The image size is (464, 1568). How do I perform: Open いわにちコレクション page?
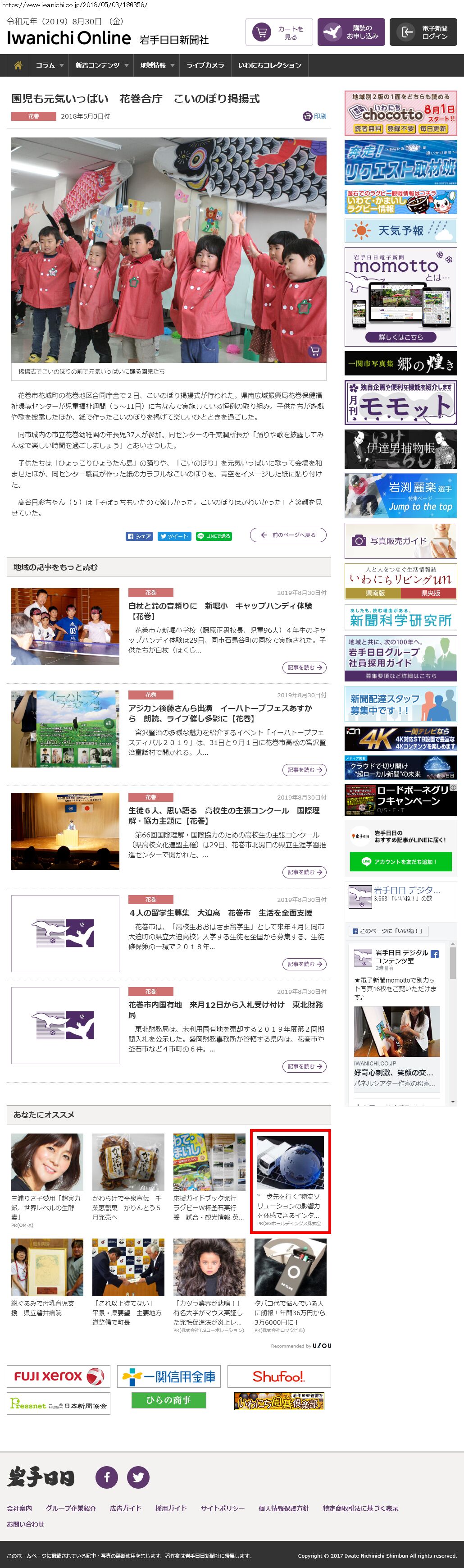269,65
